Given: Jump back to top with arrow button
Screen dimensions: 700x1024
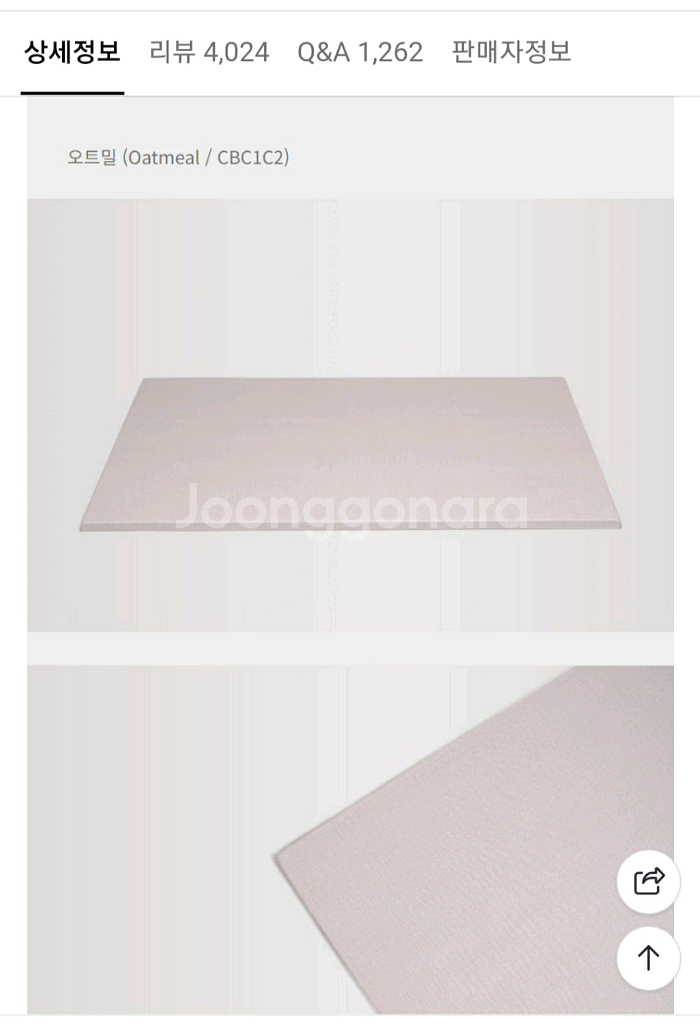Looking at the screenshot, I should tap(648, 958).
